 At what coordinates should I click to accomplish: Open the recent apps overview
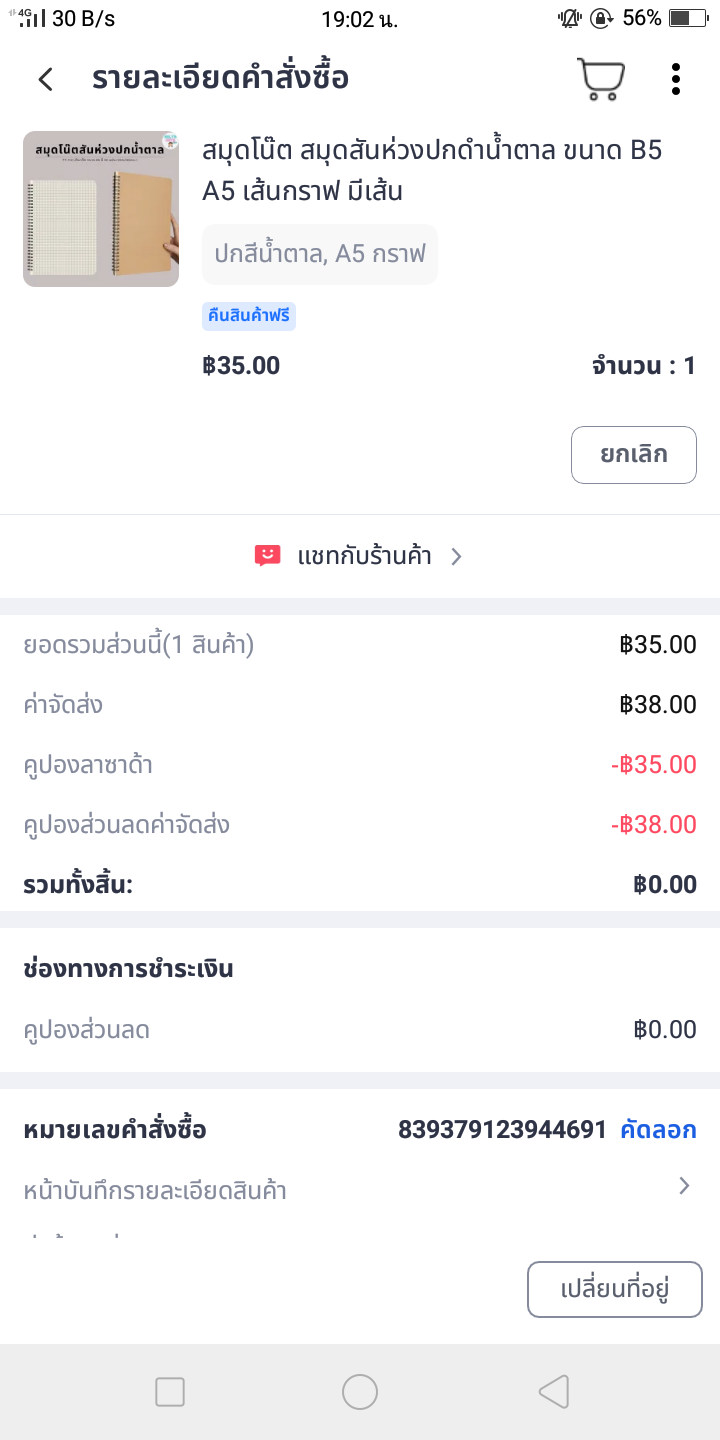170,1391
